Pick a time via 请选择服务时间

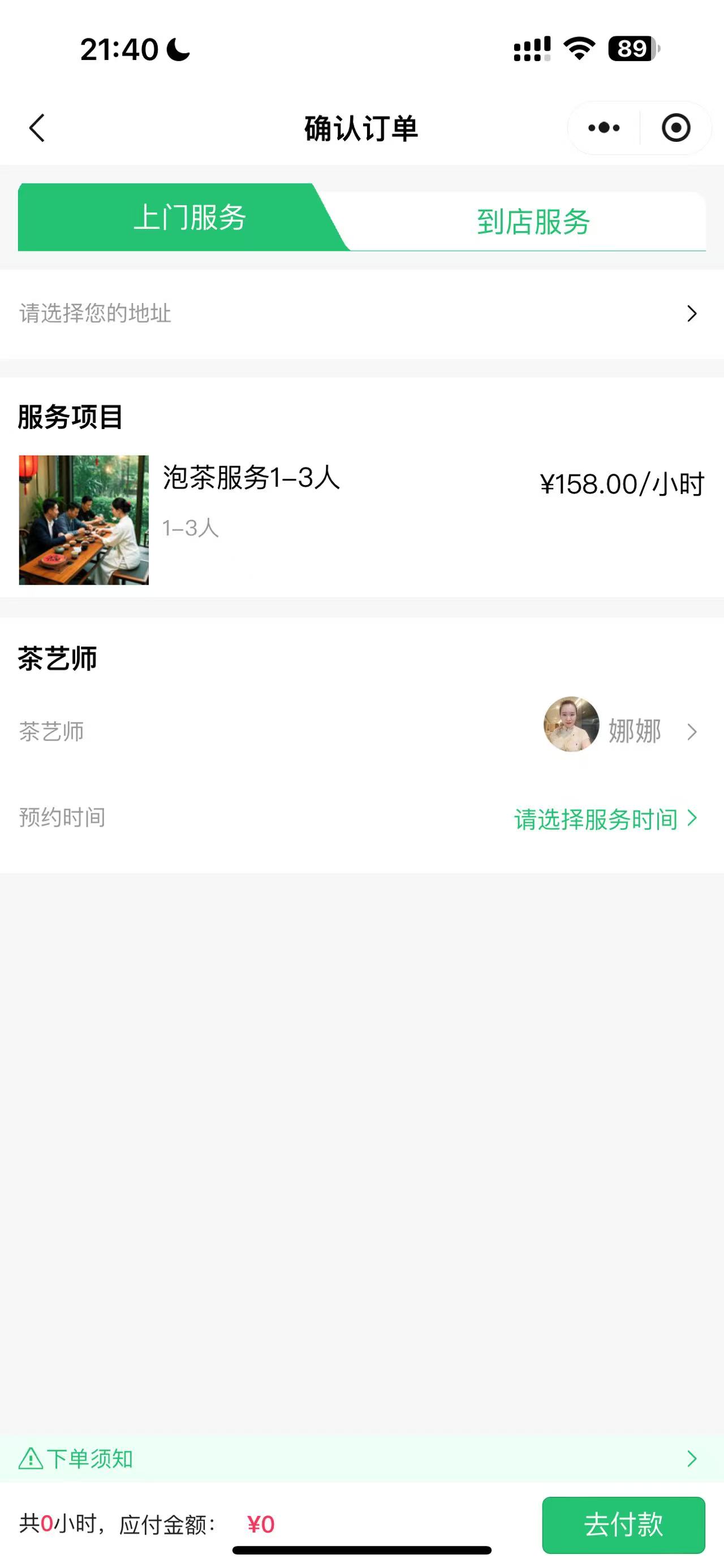click(605, 819)
